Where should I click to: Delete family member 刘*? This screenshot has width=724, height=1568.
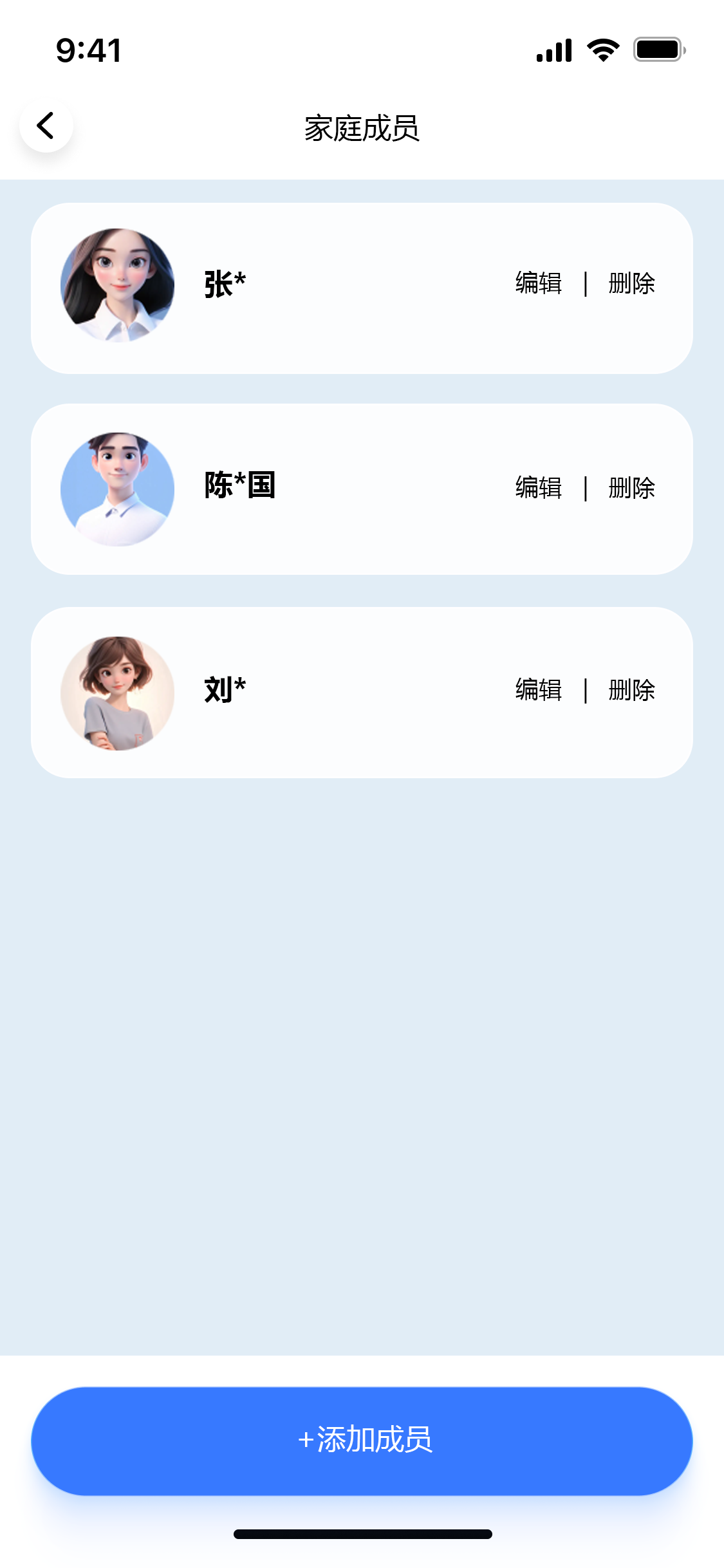click(x=631, y=690)
